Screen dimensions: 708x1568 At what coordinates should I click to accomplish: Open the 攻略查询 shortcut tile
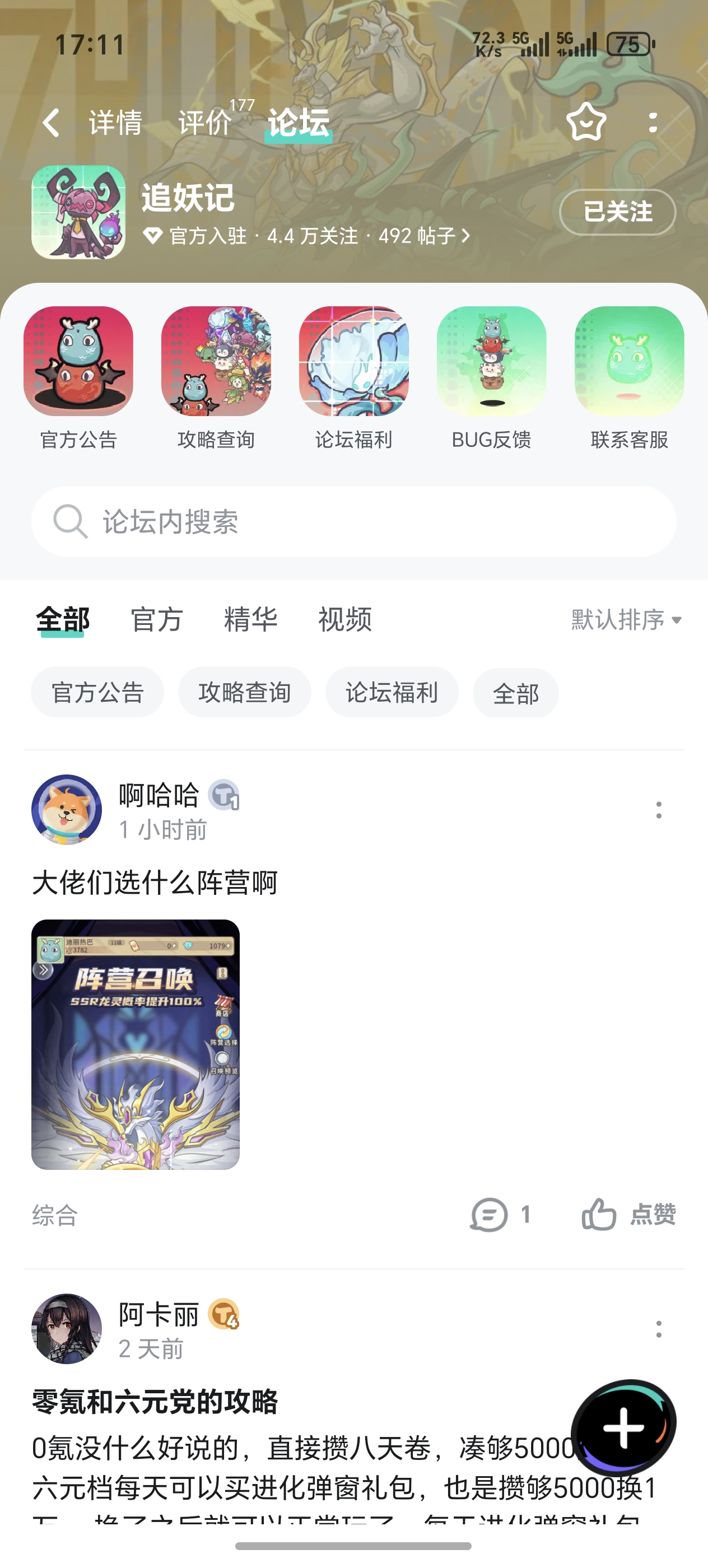(216, 377)
